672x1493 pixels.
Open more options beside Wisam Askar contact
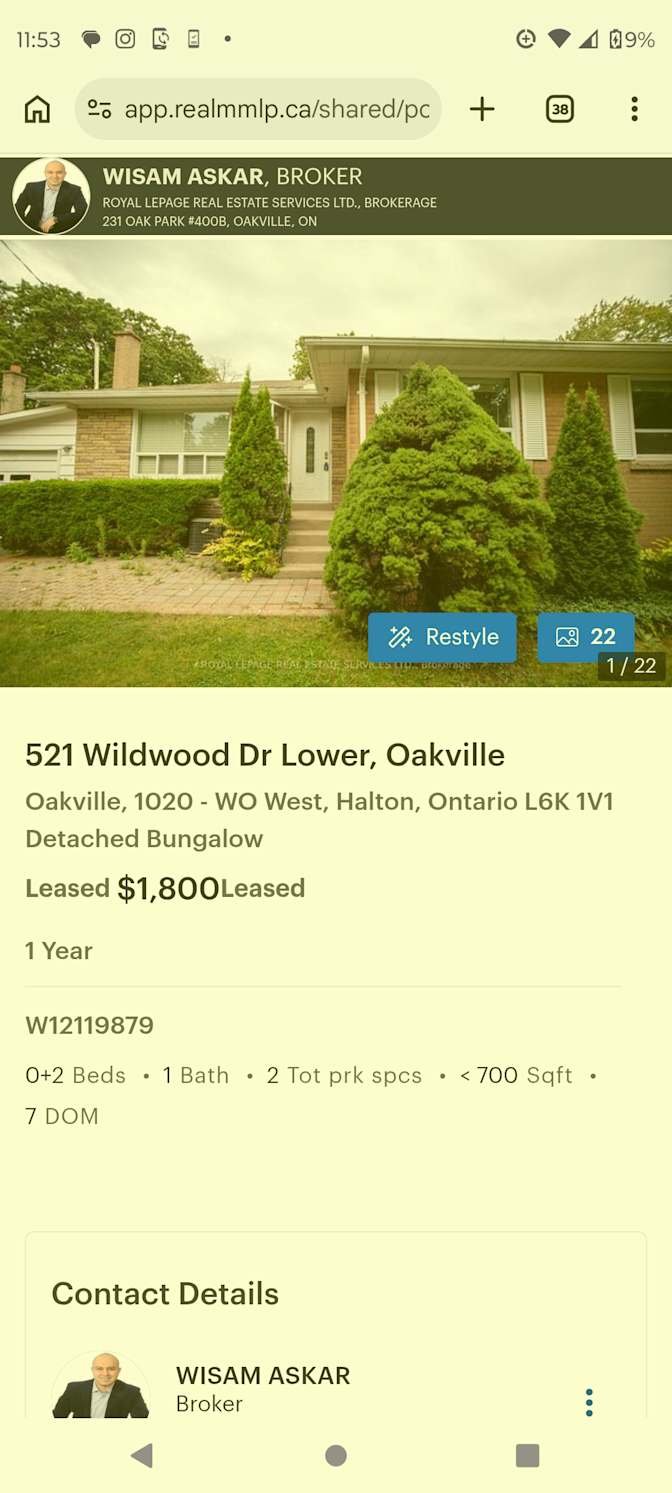tap(589, 1402)
